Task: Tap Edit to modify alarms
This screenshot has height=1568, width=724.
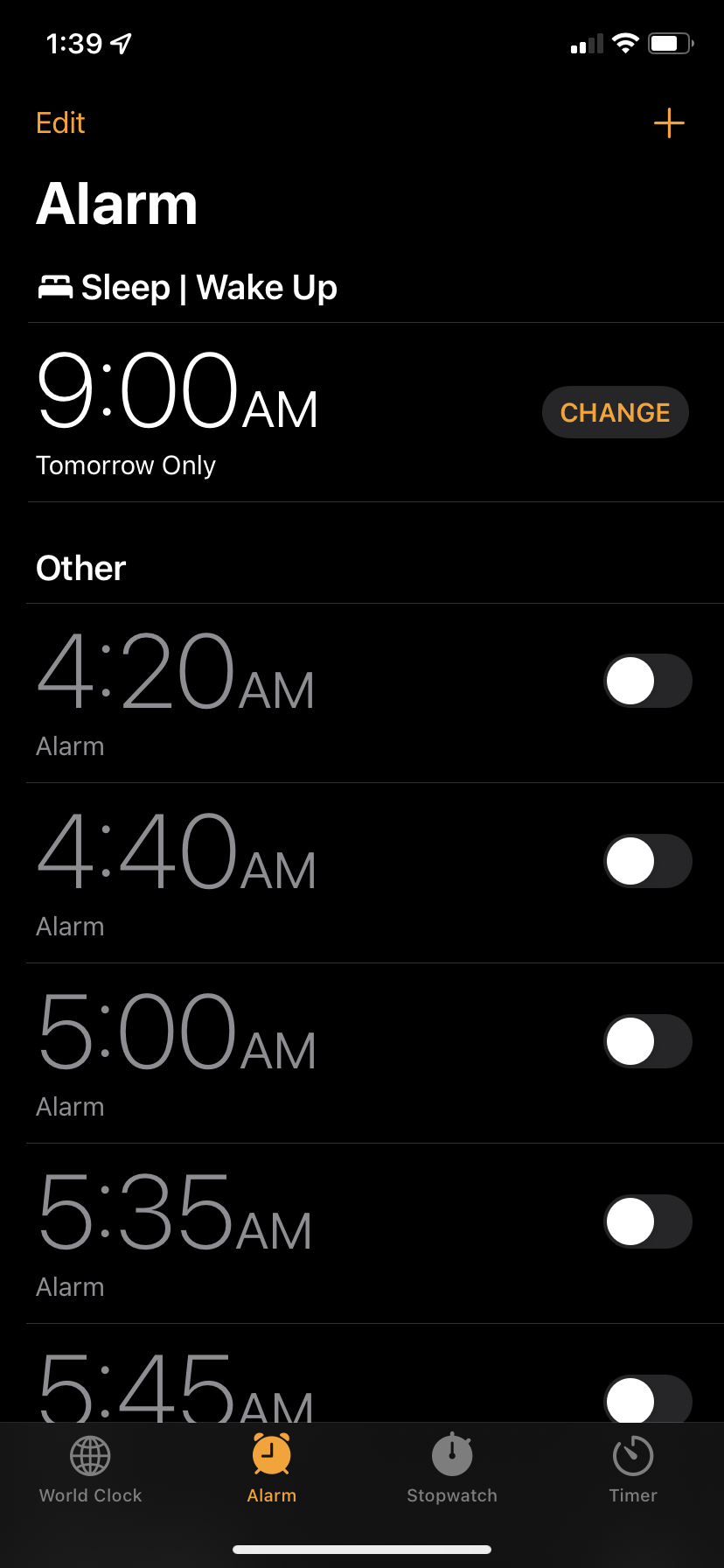Action: [x=60, y=123]
